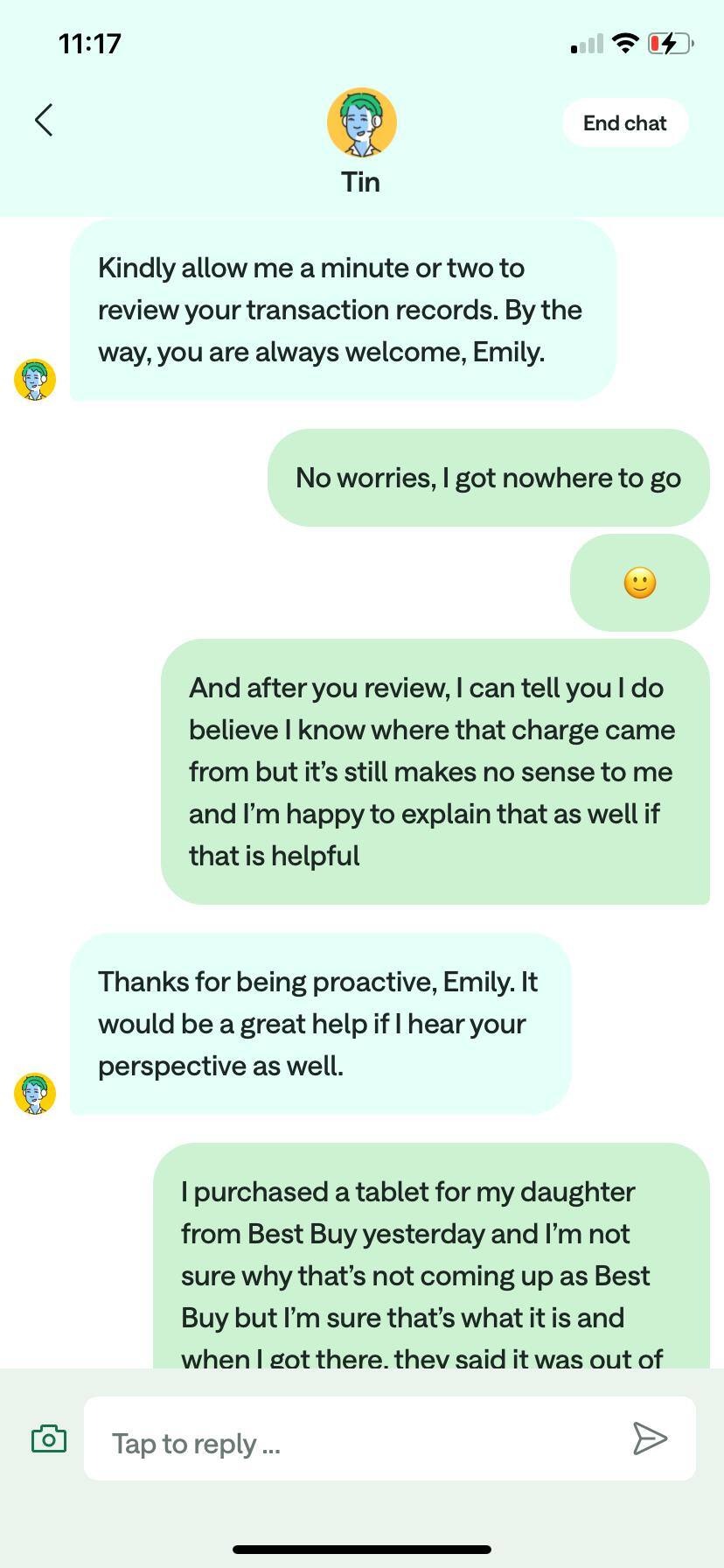Viewport: 724px width, 1568px height.
Task: Go back using the back arrow
Action: [44, 121]
